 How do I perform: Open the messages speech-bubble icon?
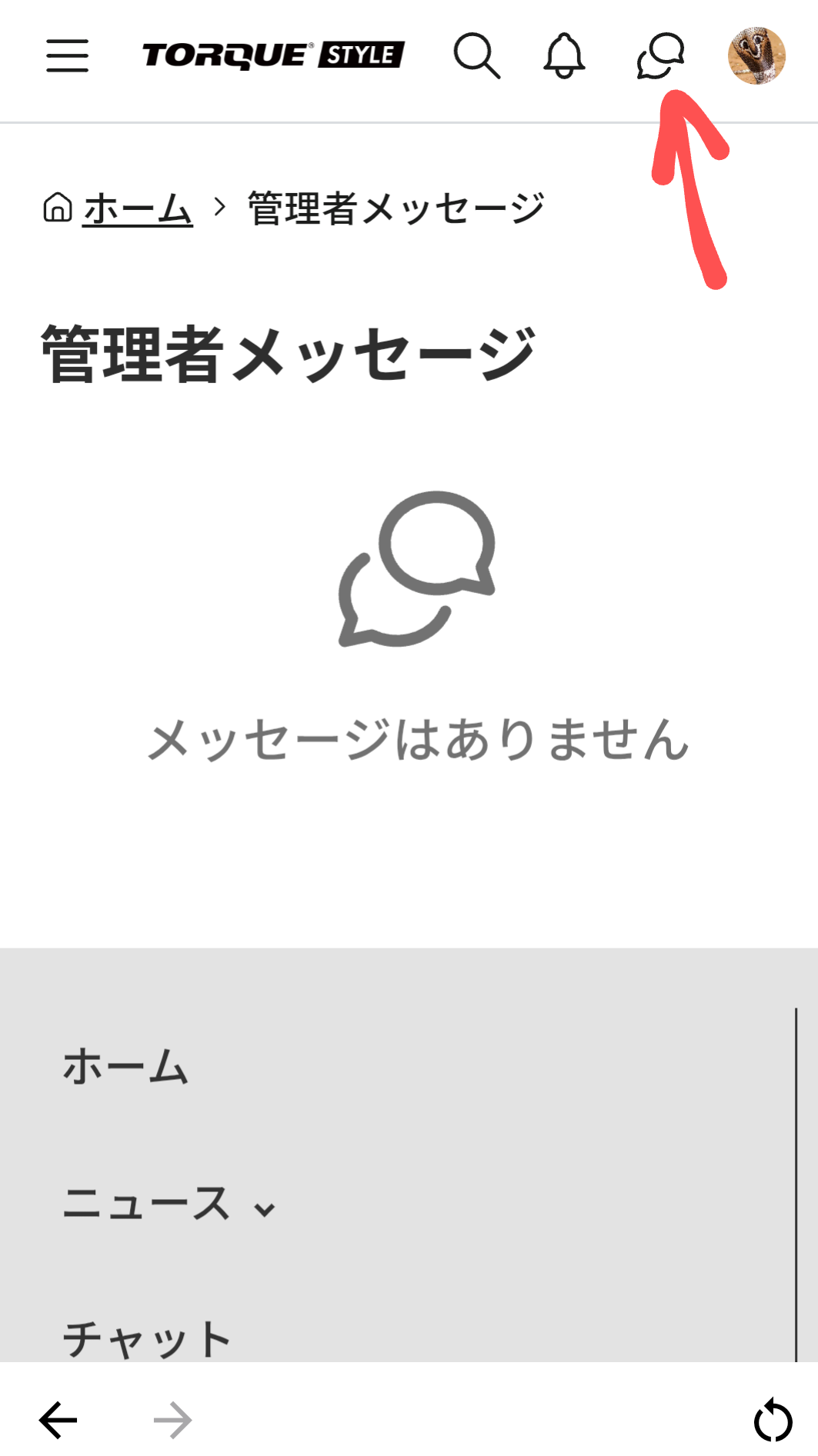[660, 55]
